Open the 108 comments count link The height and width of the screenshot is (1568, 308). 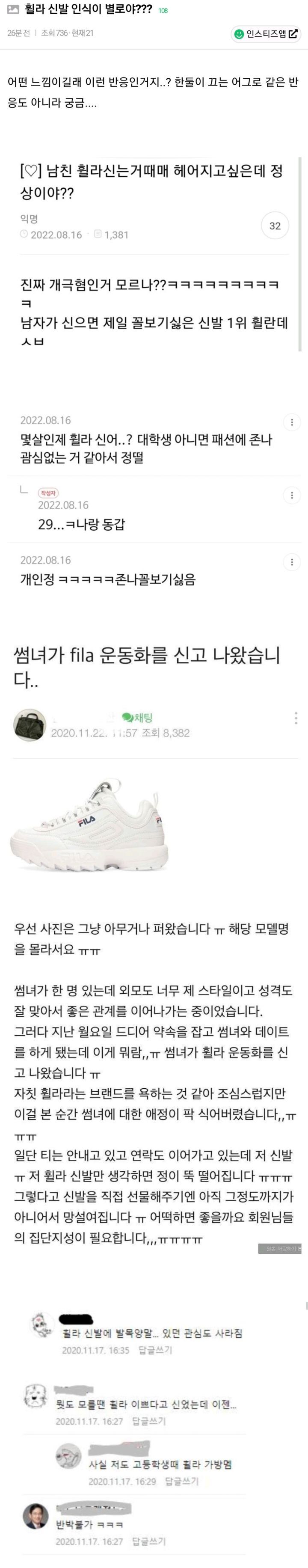click(163, 11)
